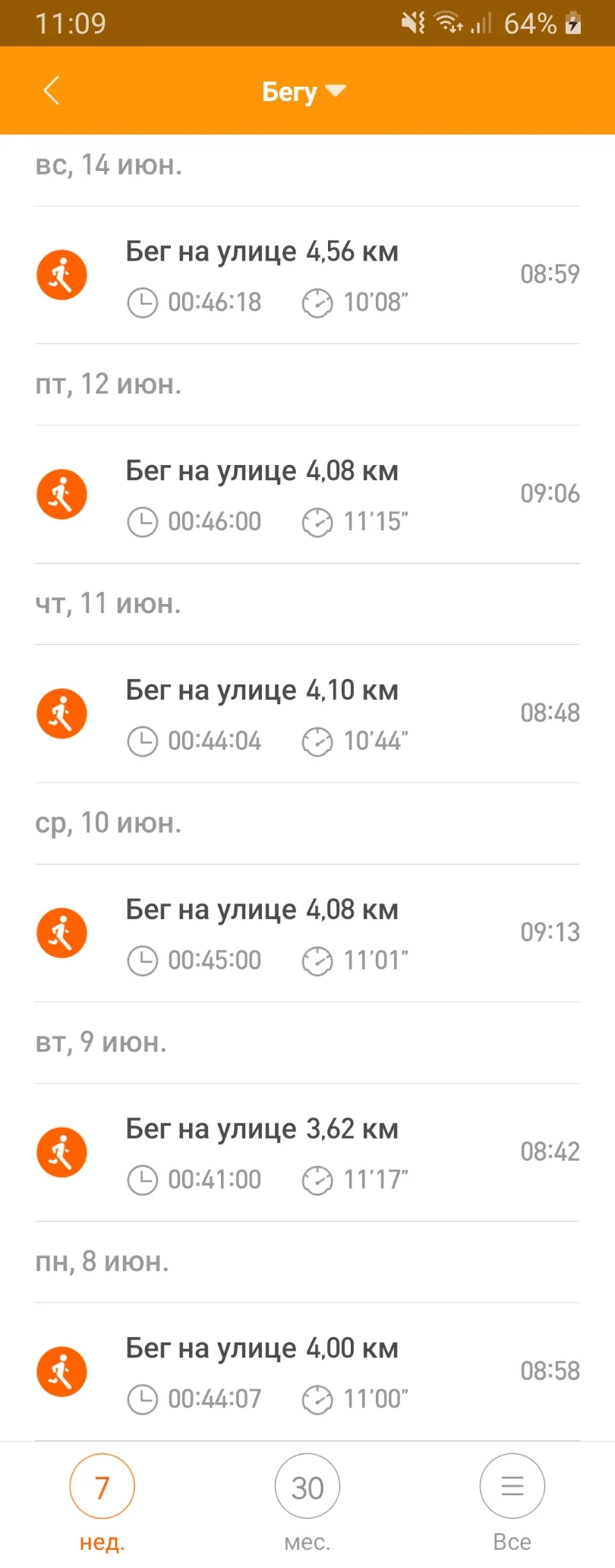This screenshot has width=615, height=1568.
Task: Open the 10 июн. run started at 09:13
Action: pyautogui.click(x=307, y=933)
